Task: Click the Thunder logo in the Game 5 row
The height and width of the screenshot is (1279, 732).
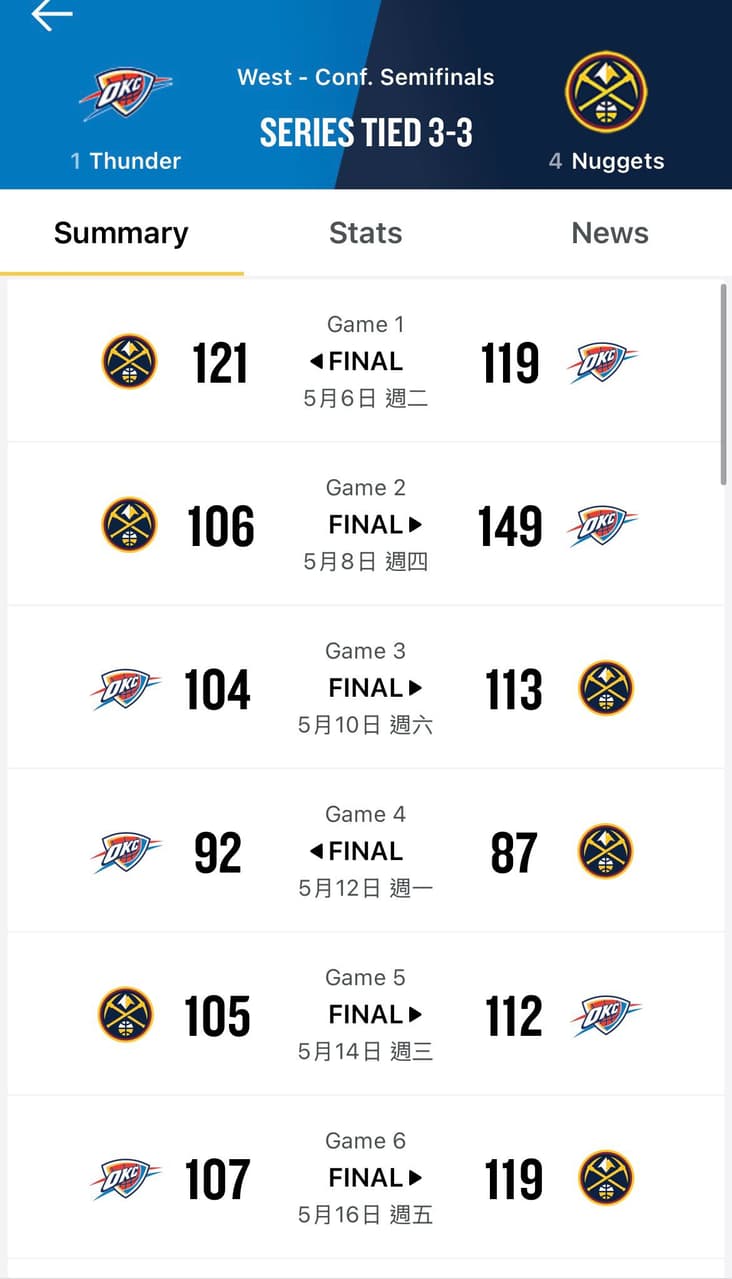Action: [604, 1014]
